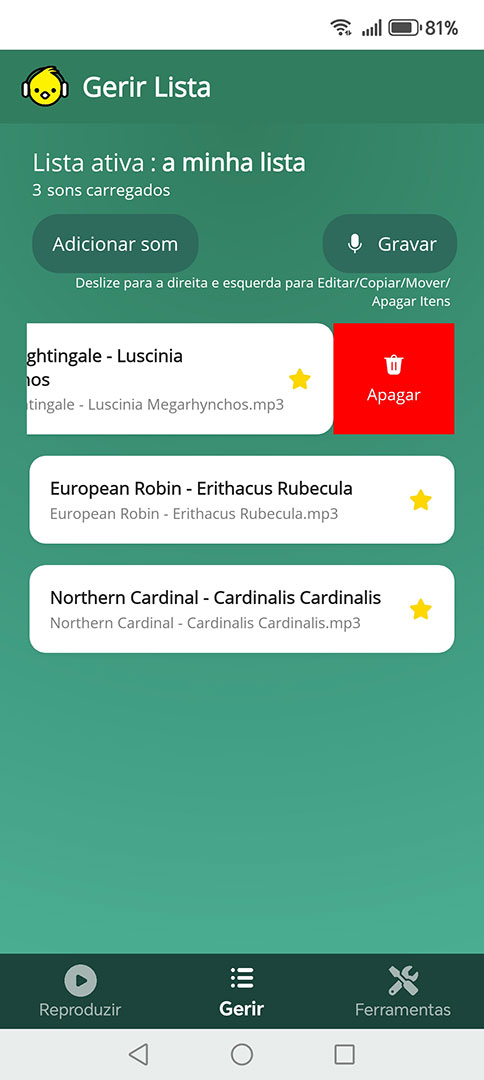
Task: Tap Adicionar som button
Action: (x=115, y=244)
